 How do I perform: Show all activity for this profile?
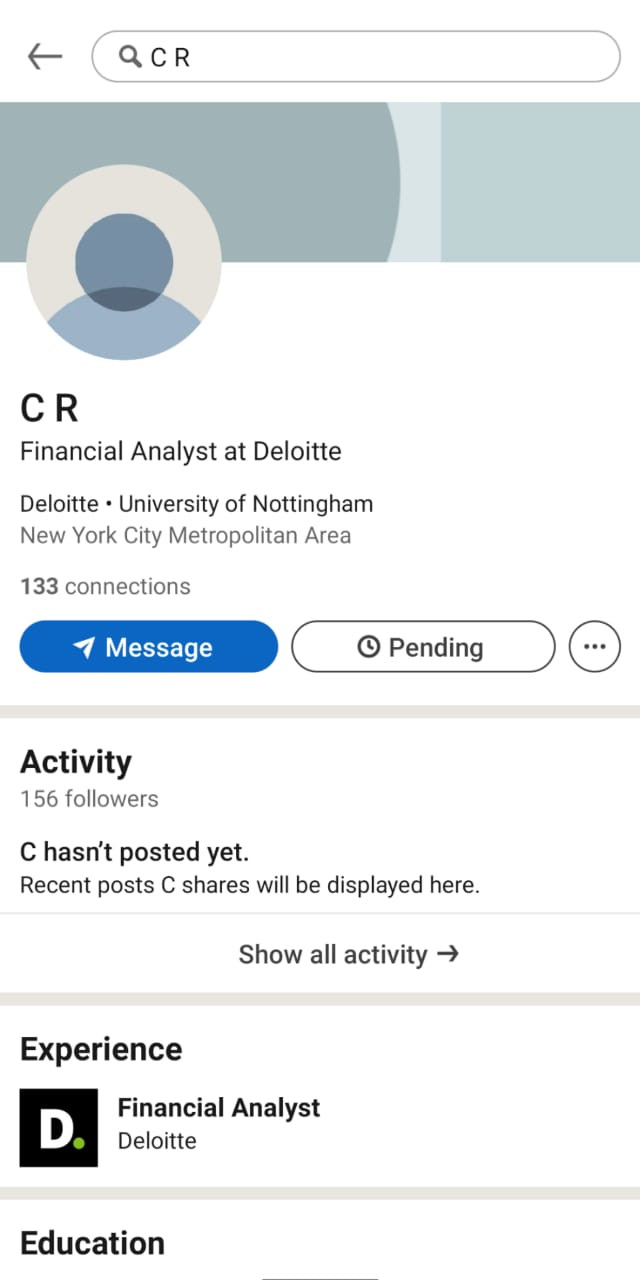click(x=348, y=954)
